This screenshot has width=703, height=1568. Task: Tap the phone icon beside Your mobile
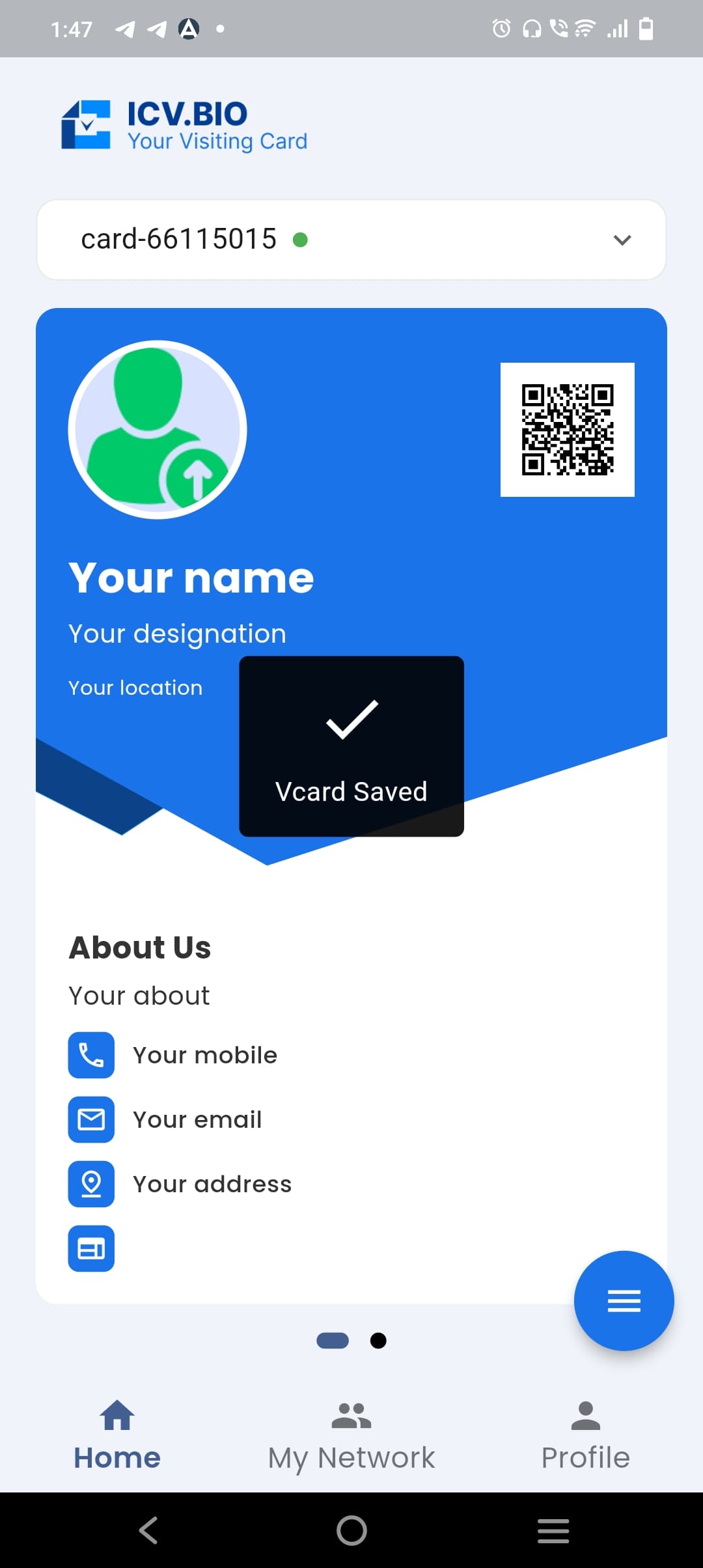tap(91, 1055)
